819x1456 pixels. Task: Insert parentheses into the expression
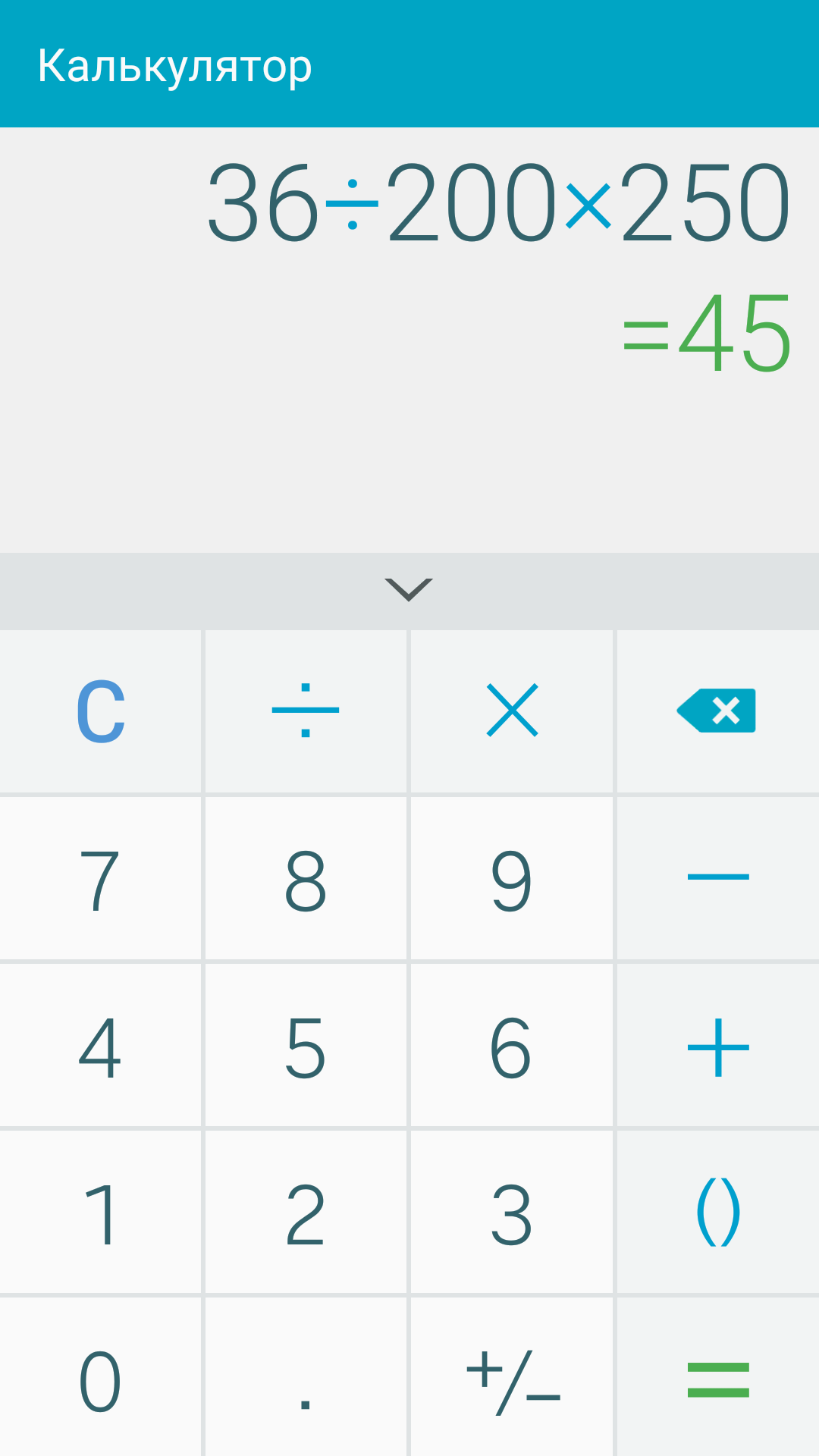[x=717, y=1213]
